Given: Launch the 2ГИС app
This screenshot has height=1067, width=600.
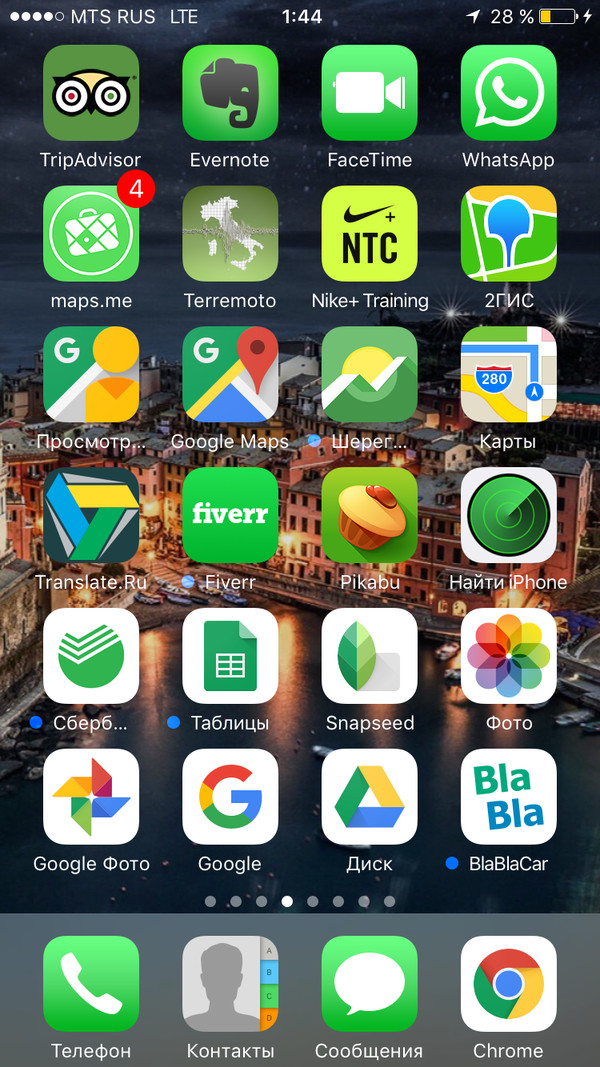Looking at the screenshot, I should pos(508,234).
